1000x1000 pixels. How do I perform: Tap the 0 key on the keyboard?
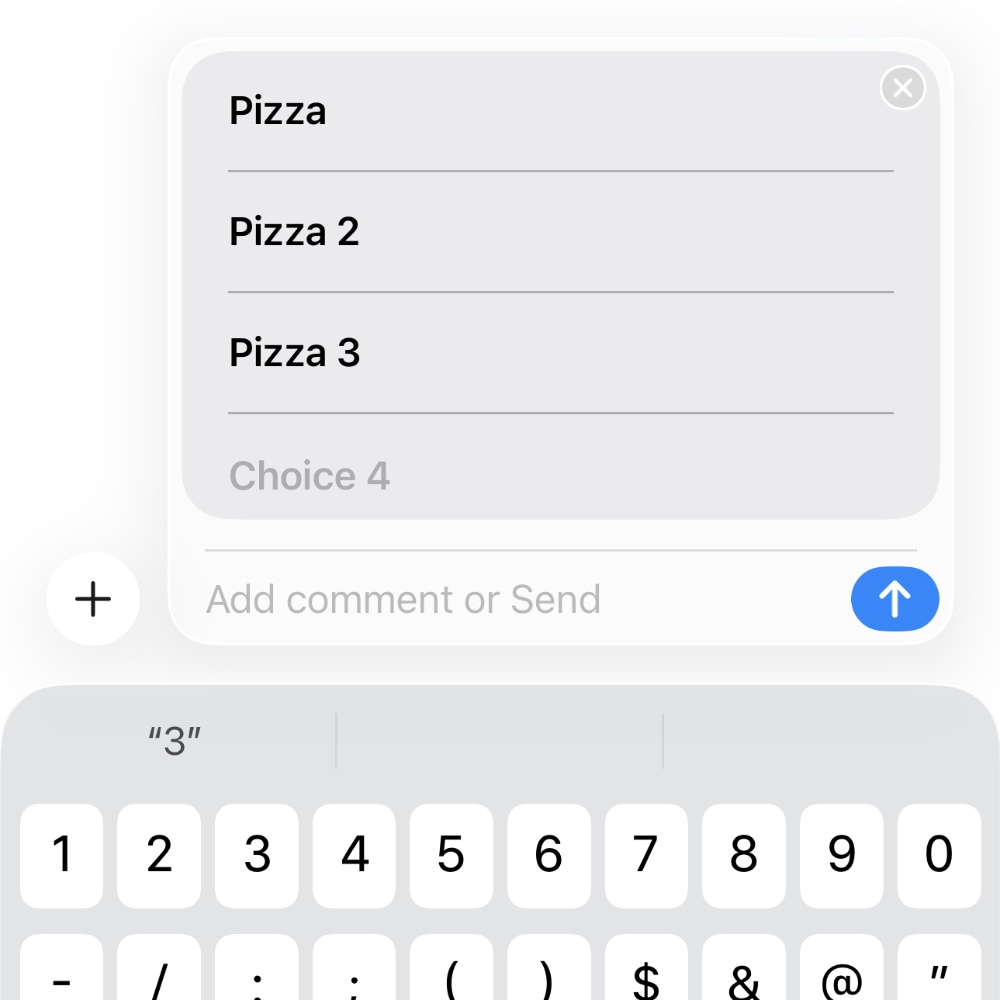[x=938, y=856]
